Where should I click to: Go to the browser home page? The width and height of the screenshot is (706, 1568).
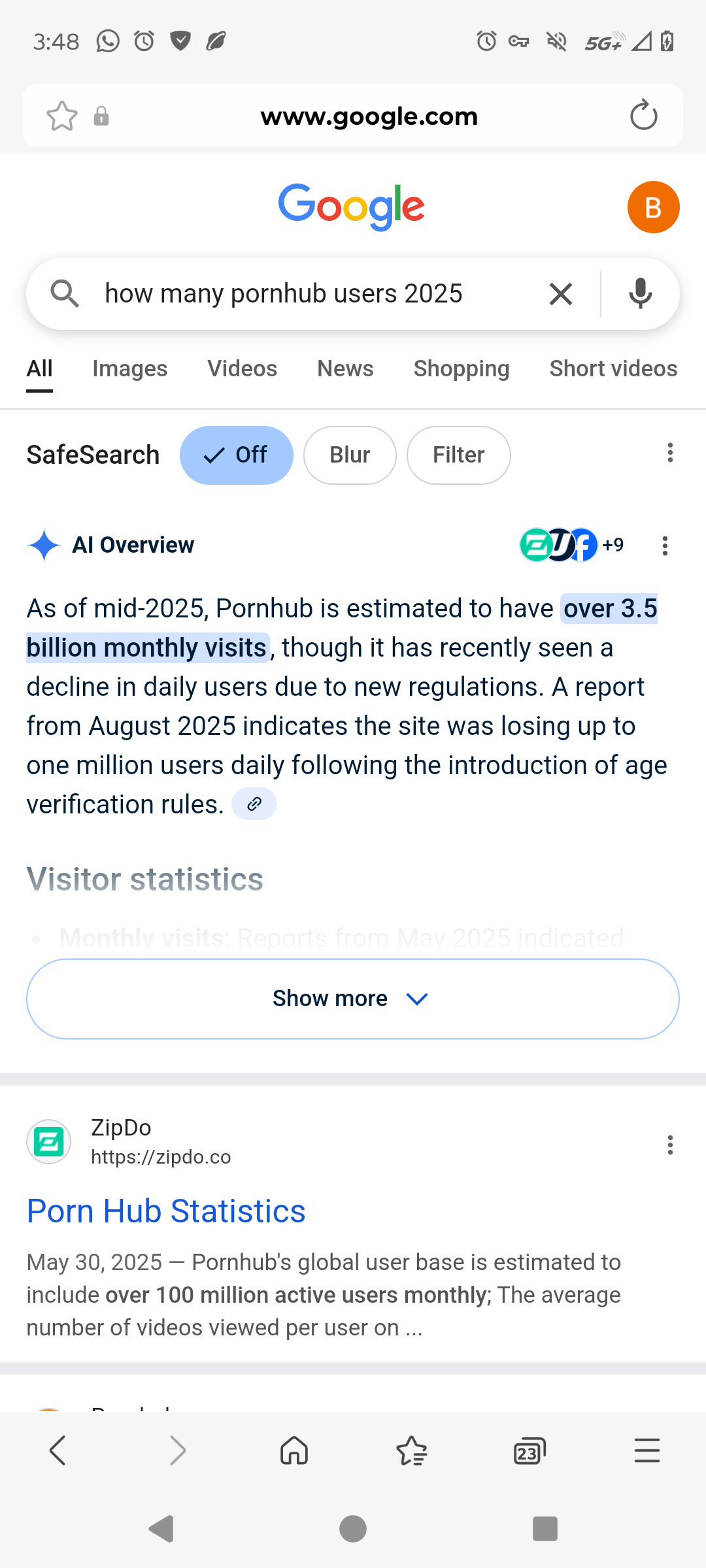click(294, 1451)
